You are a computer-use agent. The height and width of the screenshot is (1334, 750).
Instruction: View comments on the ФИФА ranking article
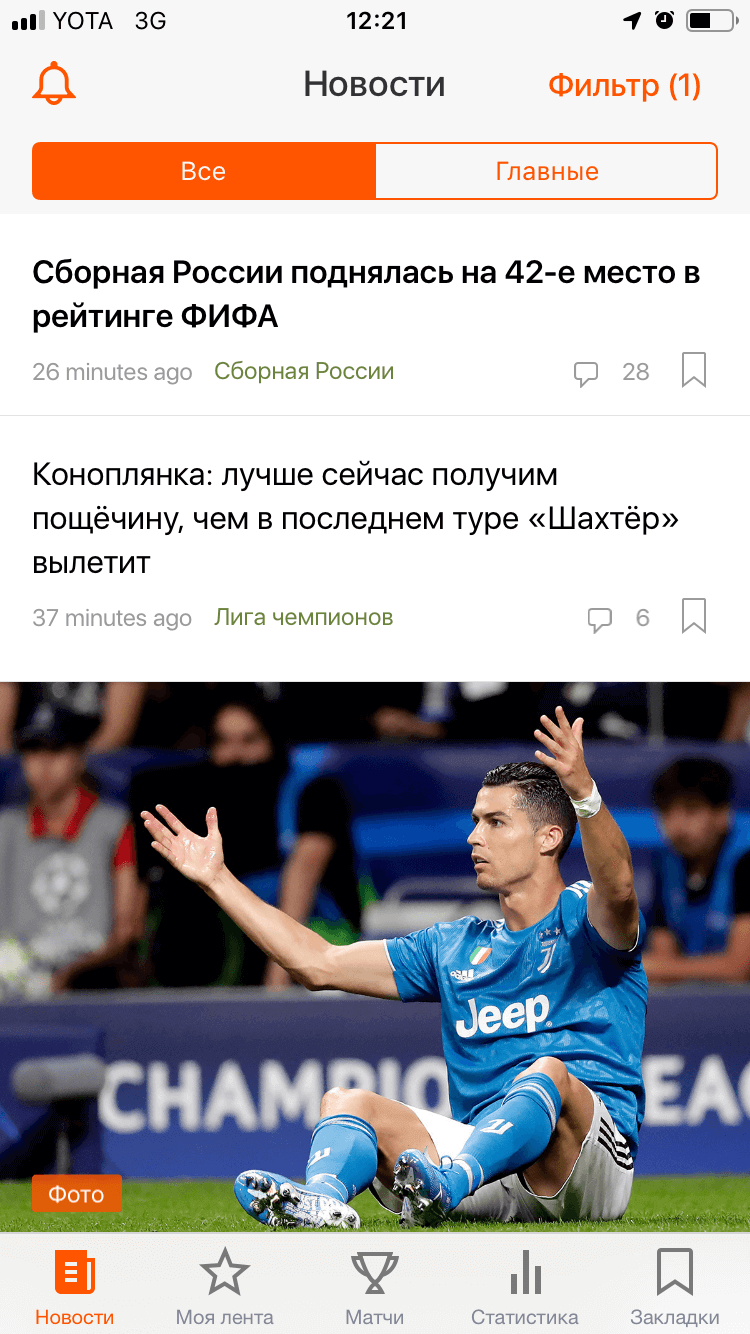pyautogui.click(x=610, y=372)
